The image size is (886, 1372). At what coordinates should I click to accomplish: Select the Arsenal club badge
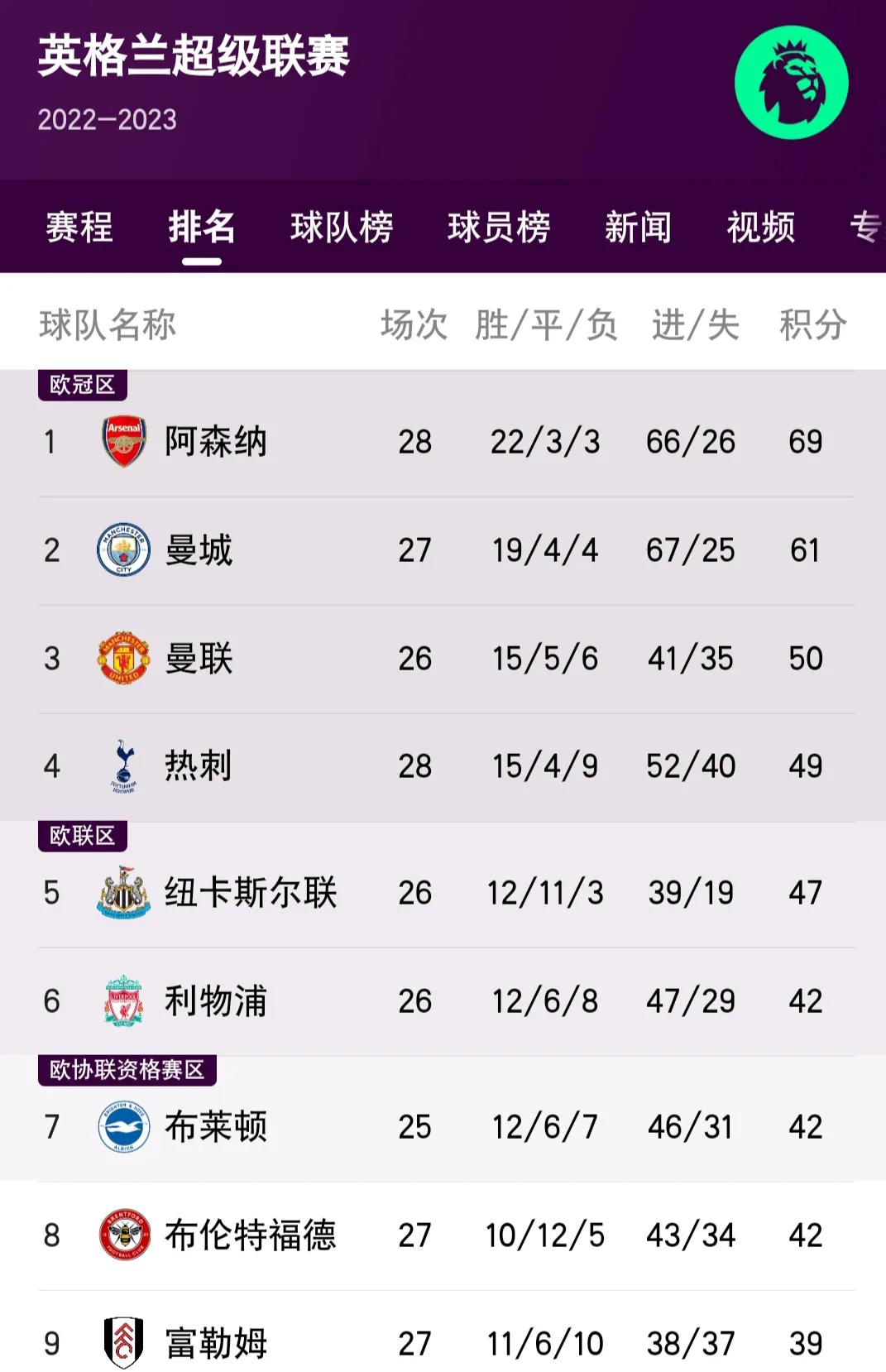(x=122, y=442)
